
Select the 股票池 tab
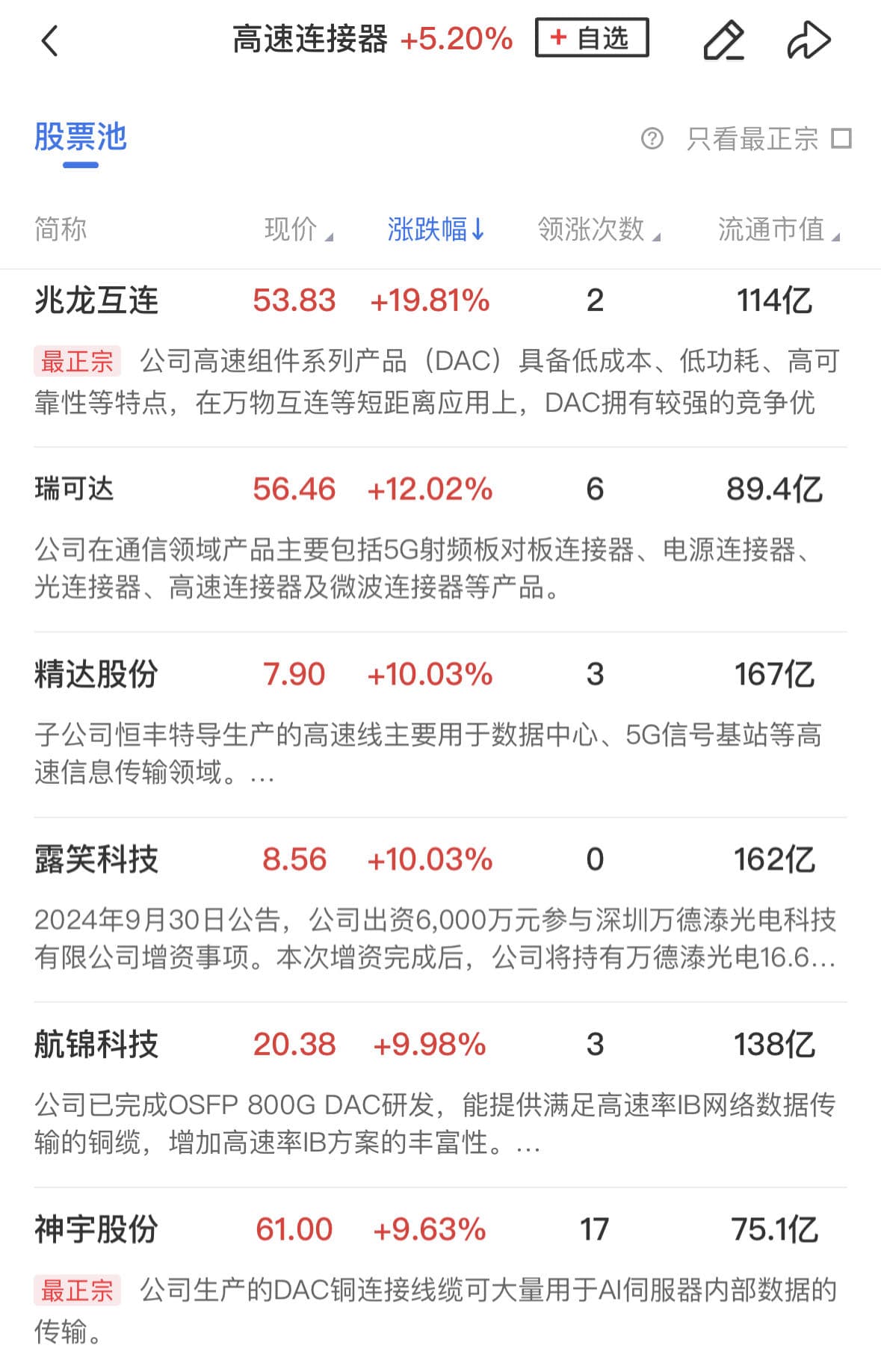point(81,138)
